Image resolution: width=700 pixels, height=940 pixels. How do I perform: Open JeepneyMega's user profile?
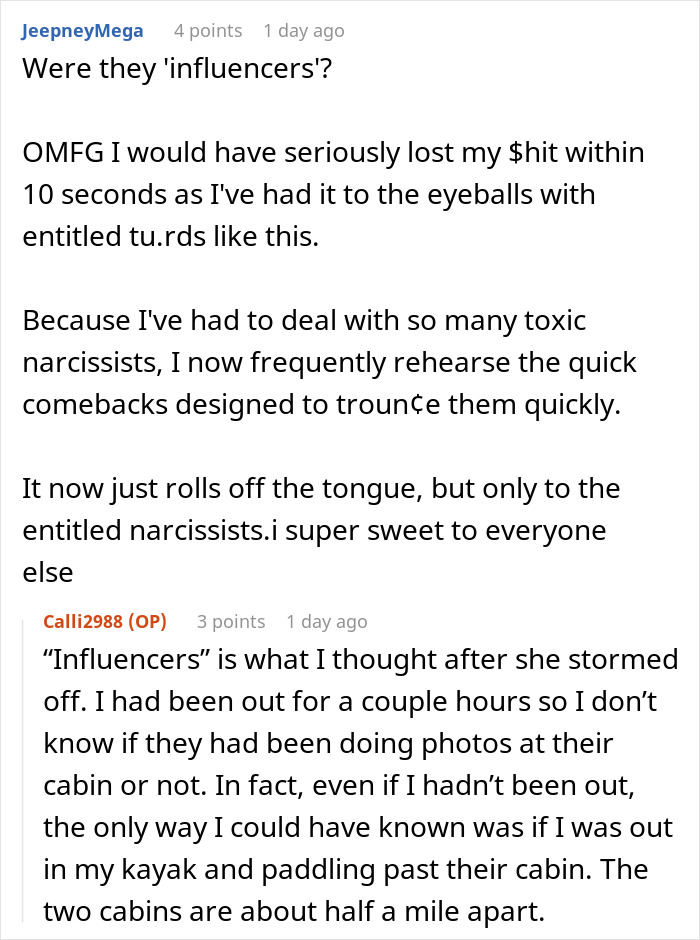coord(82,31)
